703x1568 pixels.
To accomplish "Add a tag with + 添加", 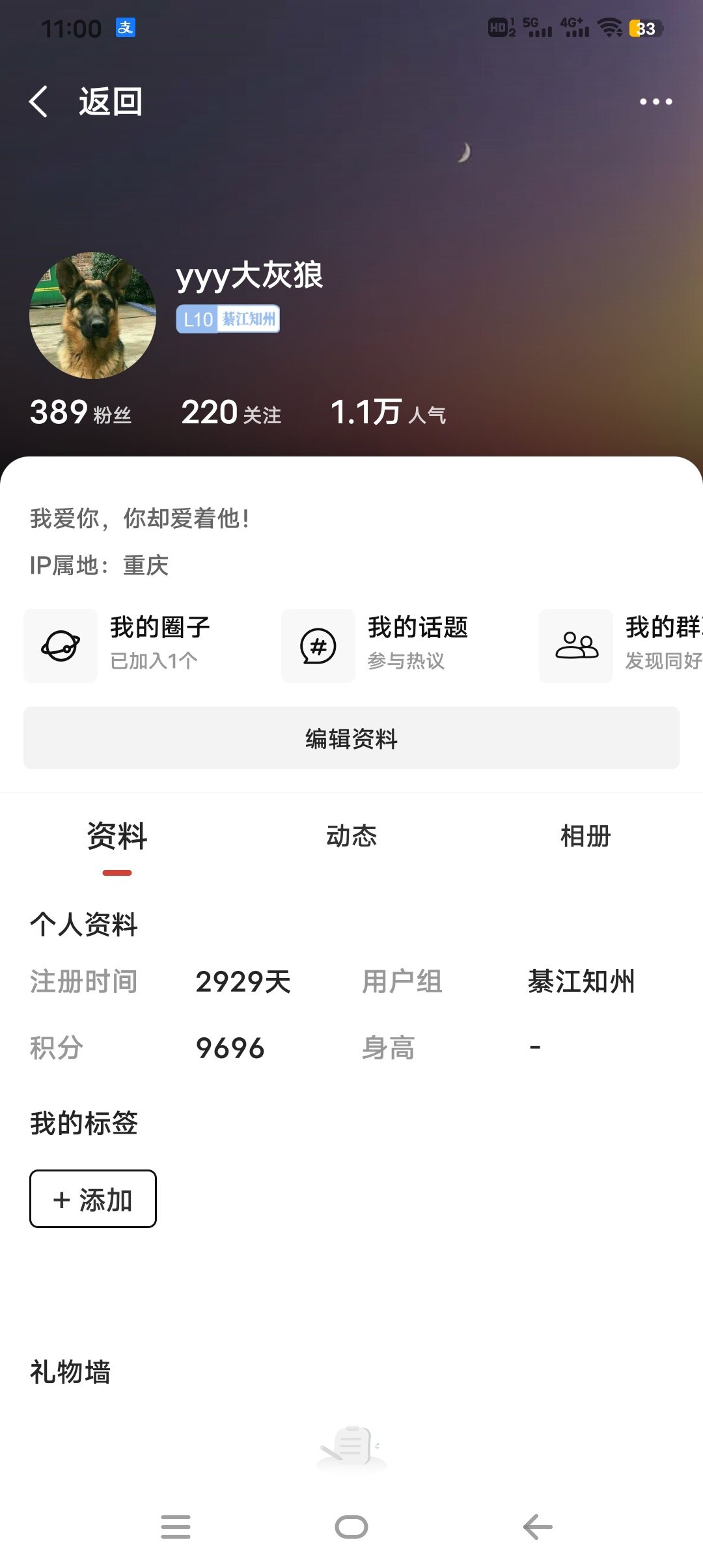I will [93, 1199].
